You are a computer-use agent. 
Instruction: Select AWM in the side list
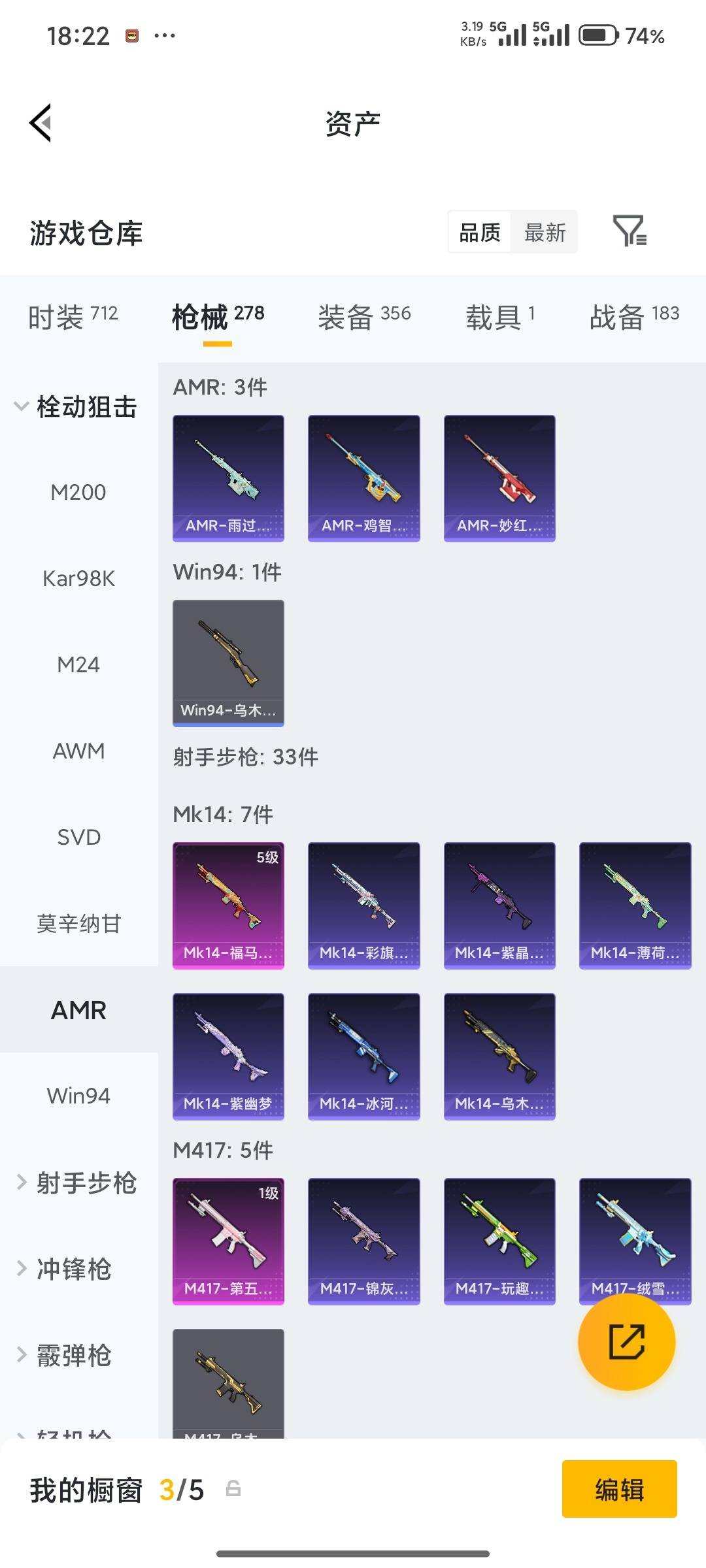pos(78,751)
